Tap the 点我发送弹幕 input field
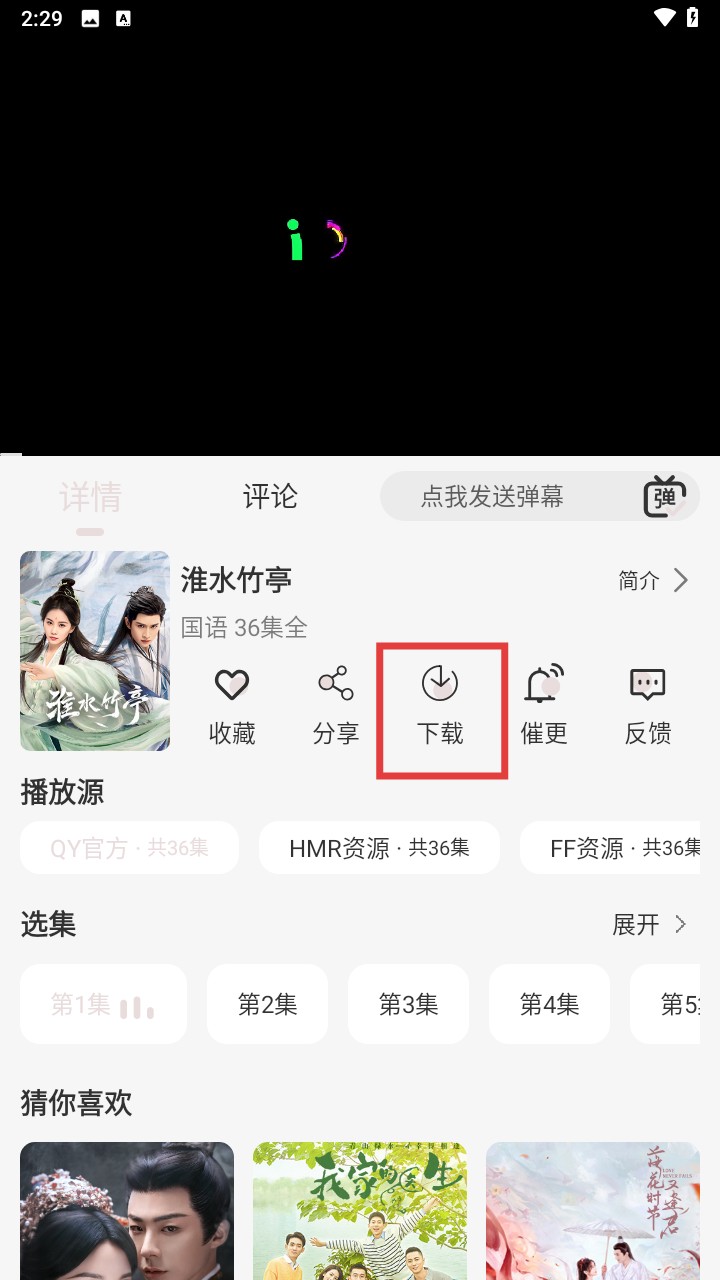 pos(492,496)
